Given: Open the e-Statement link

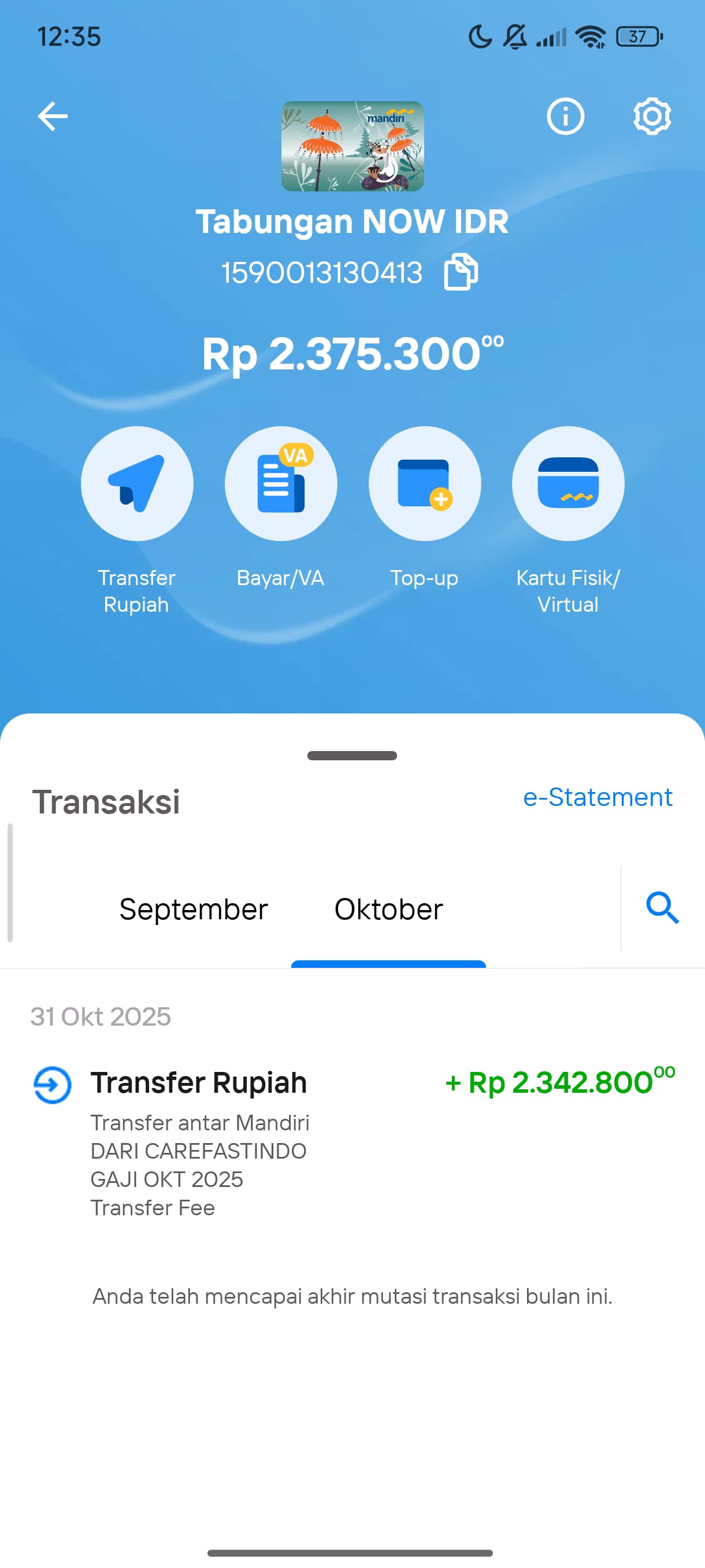Looking at the screenshot, I should (597, 797).
